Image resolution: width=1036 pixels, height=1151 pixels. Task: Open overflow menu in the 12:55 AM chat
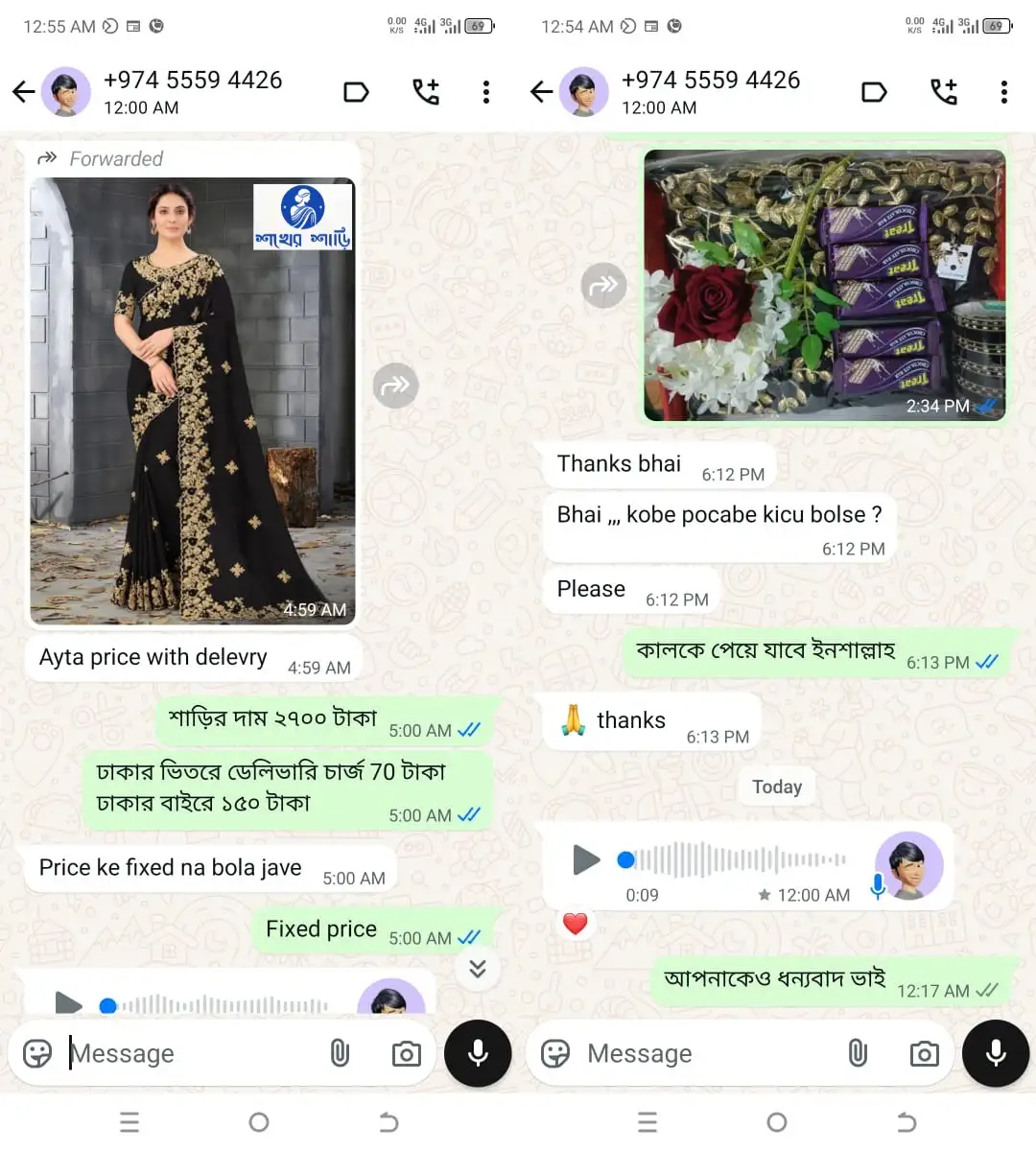486,92
